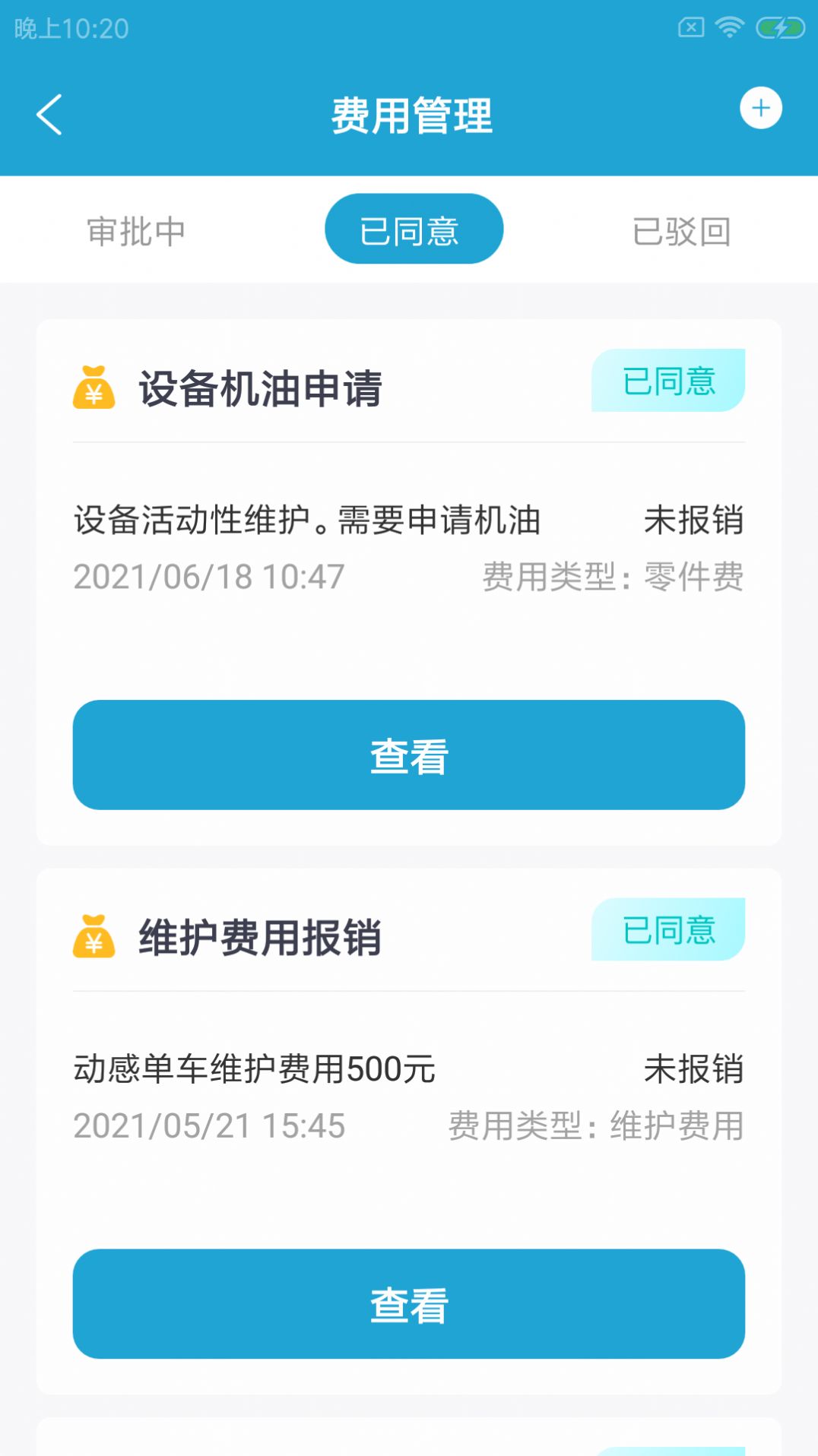Screen dimensions: 818x1456
Task: Tap the money bag icon on 设备机油申请
Action: (x=93, y=389)
